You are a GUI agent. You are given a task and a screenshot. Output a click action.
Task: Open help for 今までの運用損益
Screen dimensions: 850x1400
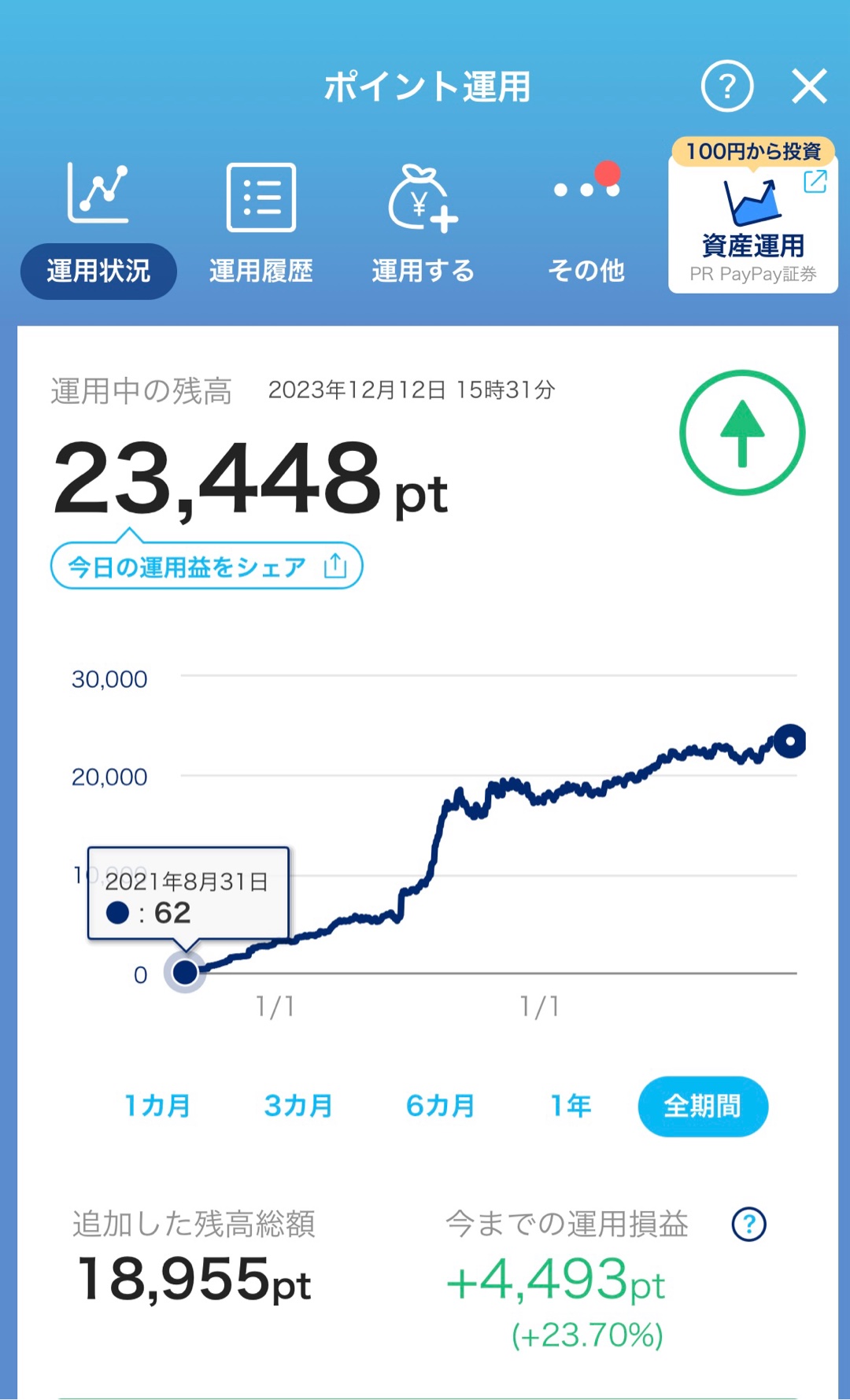click(748, 1224)
